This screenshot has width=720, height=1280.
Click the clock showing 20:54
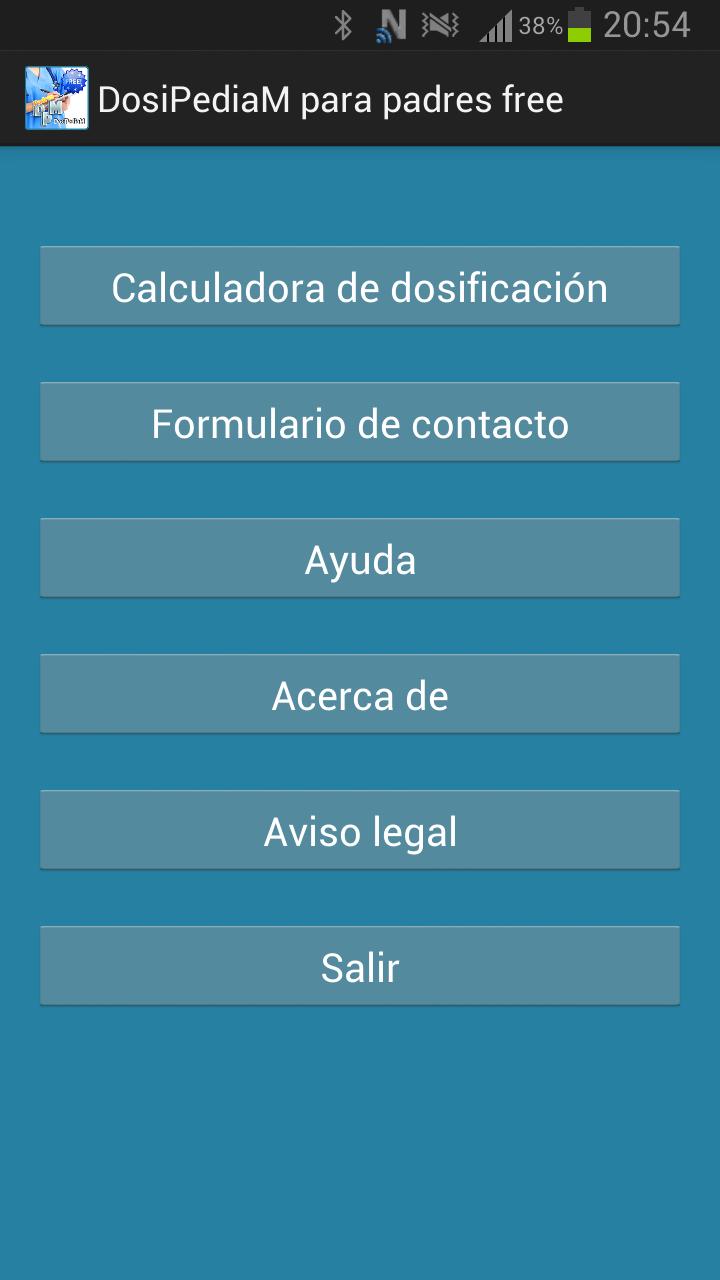coord(647,23)
